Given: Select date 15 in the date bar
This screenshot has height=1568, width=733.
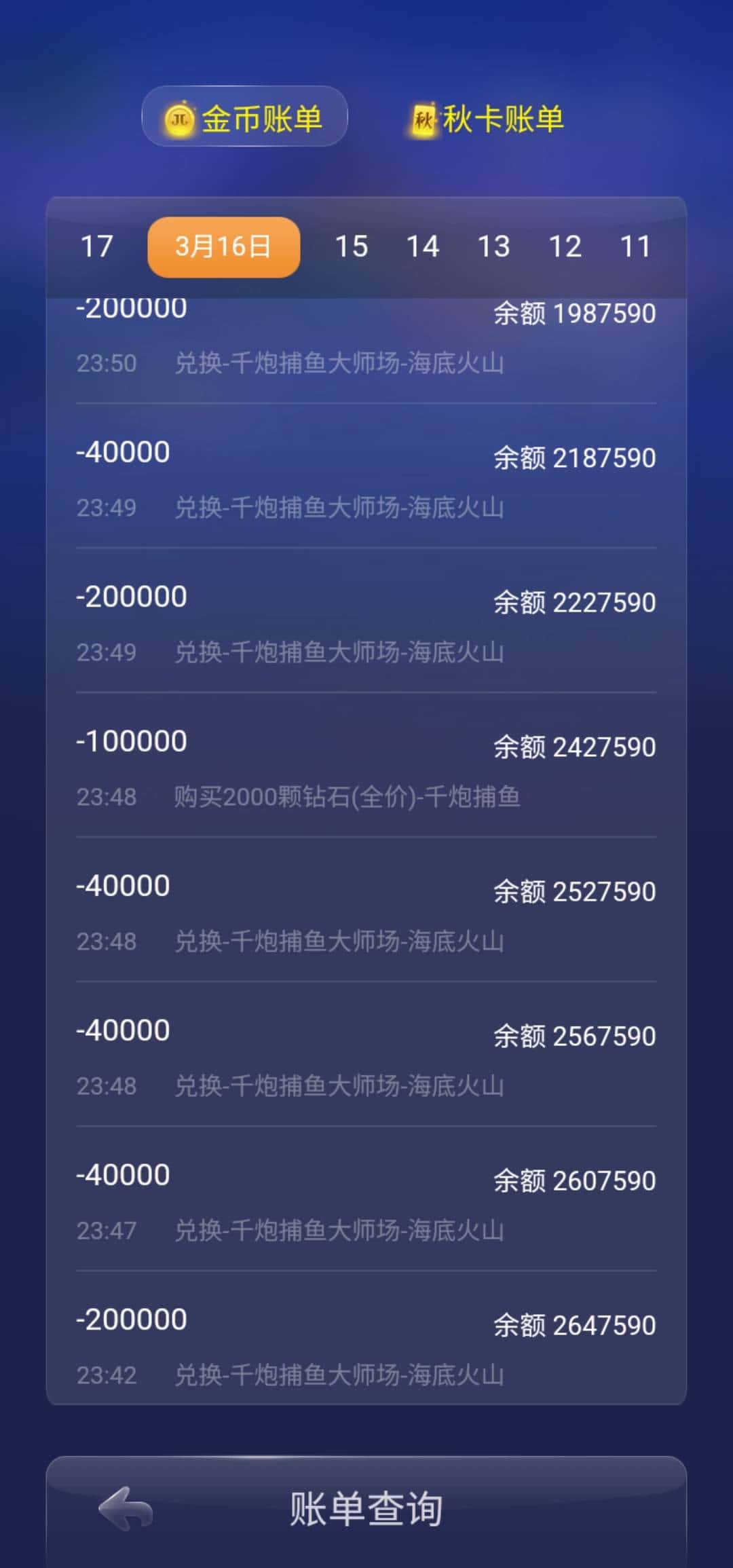Looking at the screenshot, I should pos(352,247).
